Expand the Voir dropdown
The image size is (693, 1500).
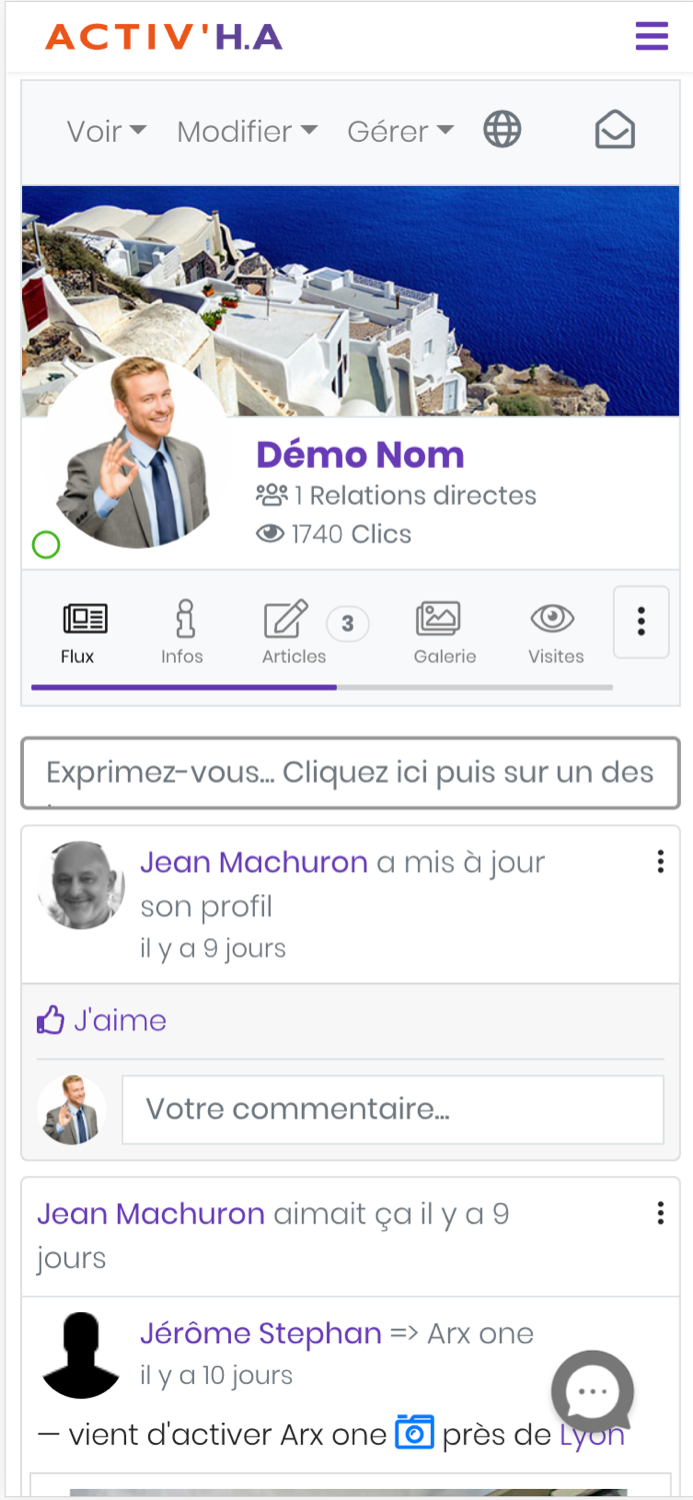(107, 131)
